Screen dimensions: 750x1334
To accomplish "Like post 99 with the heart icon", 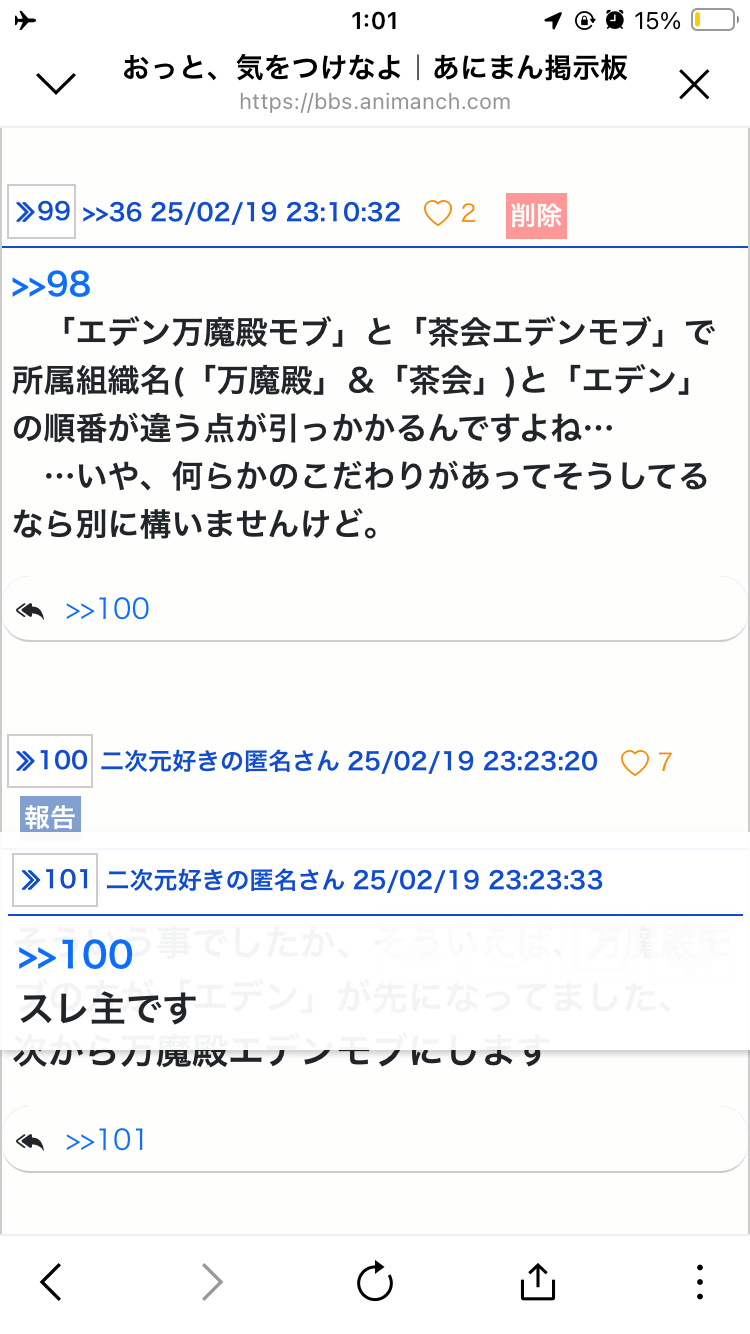I will pyautogui.click(x=438, y=213).
